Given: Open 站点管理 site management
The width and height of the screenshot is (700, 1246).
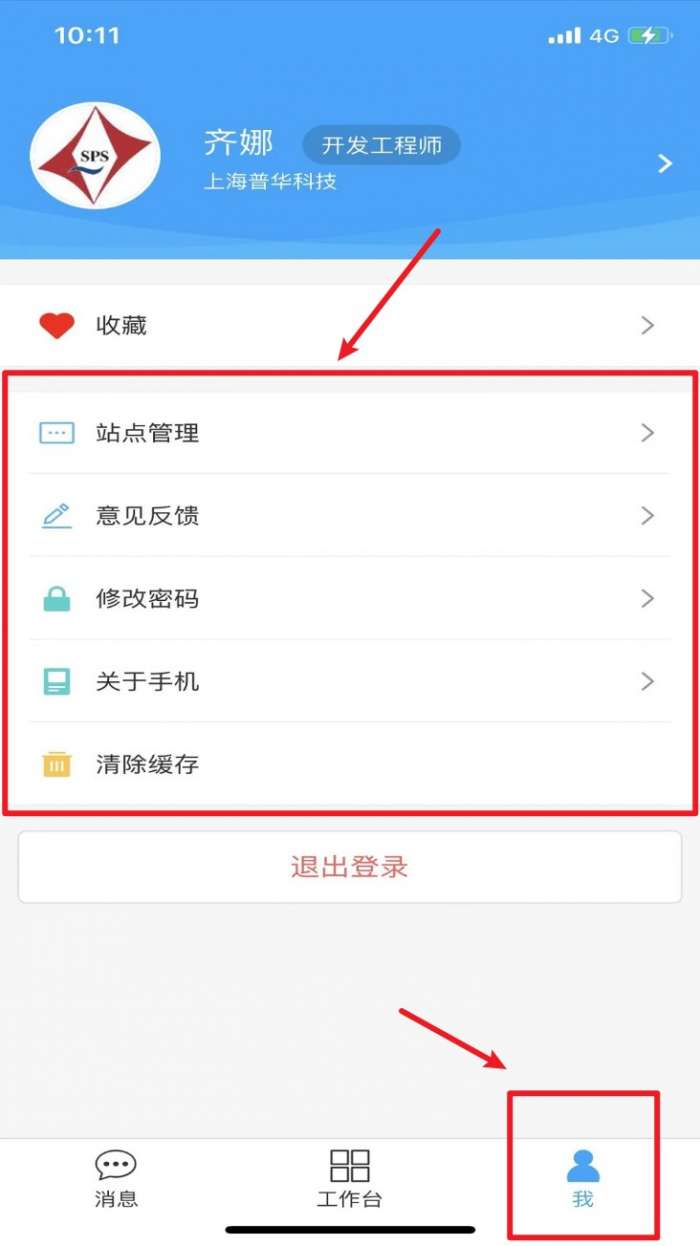Looking at the screenshot, I should 349,433.
